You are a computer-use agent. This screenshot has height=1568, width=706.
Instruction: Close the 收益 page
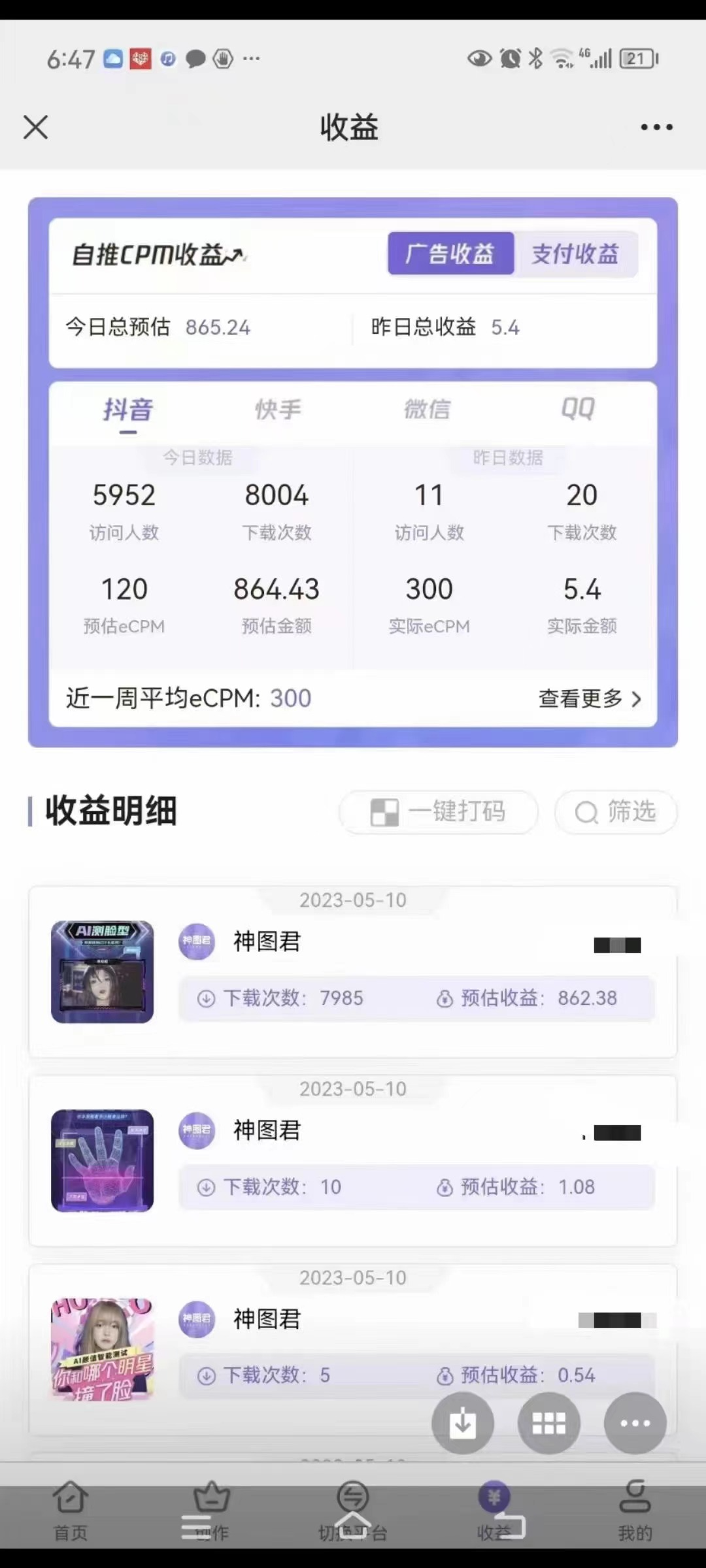pos(36,127)
